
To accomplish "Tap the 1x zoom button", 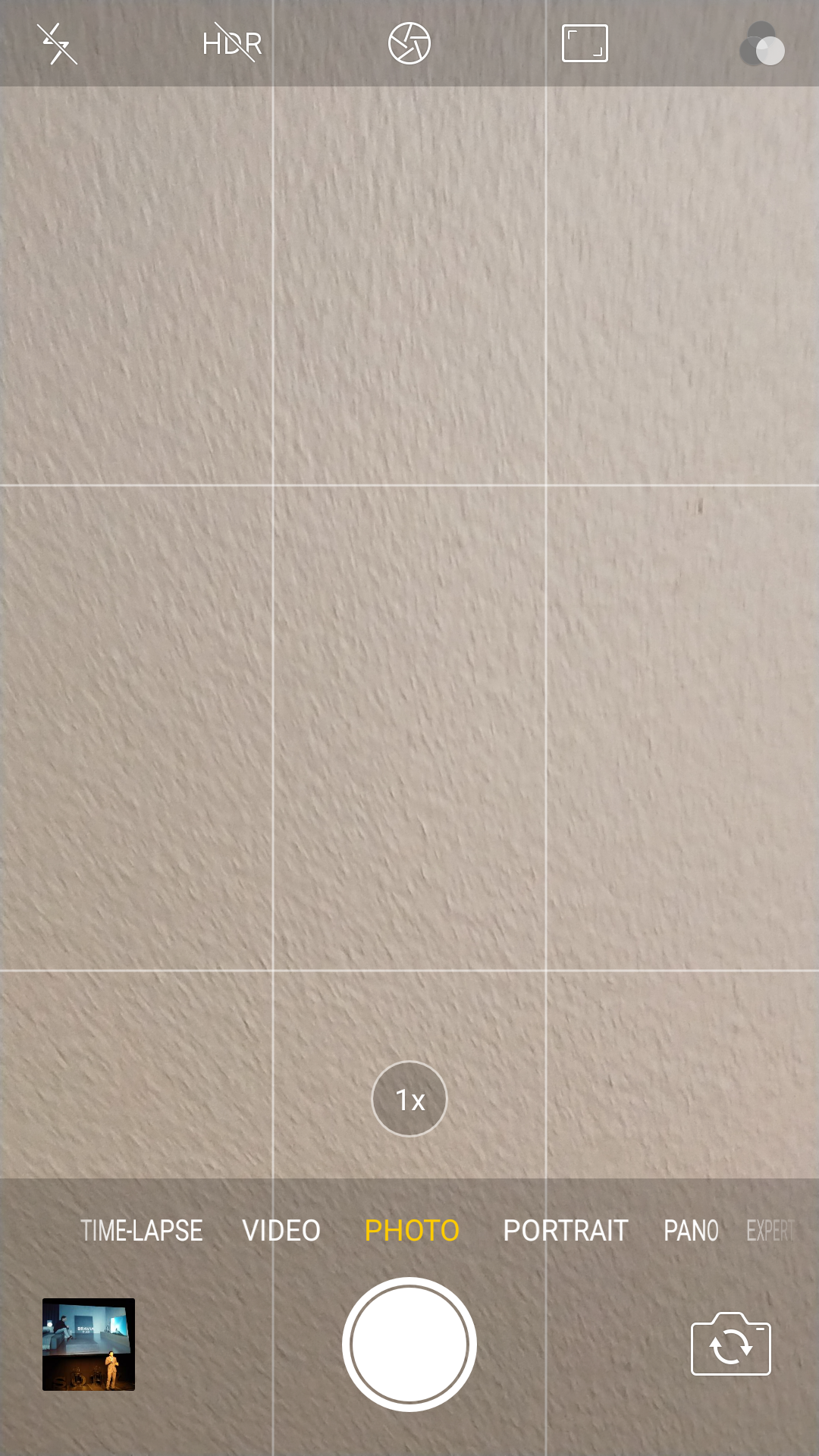I will tap(409, 1099).
